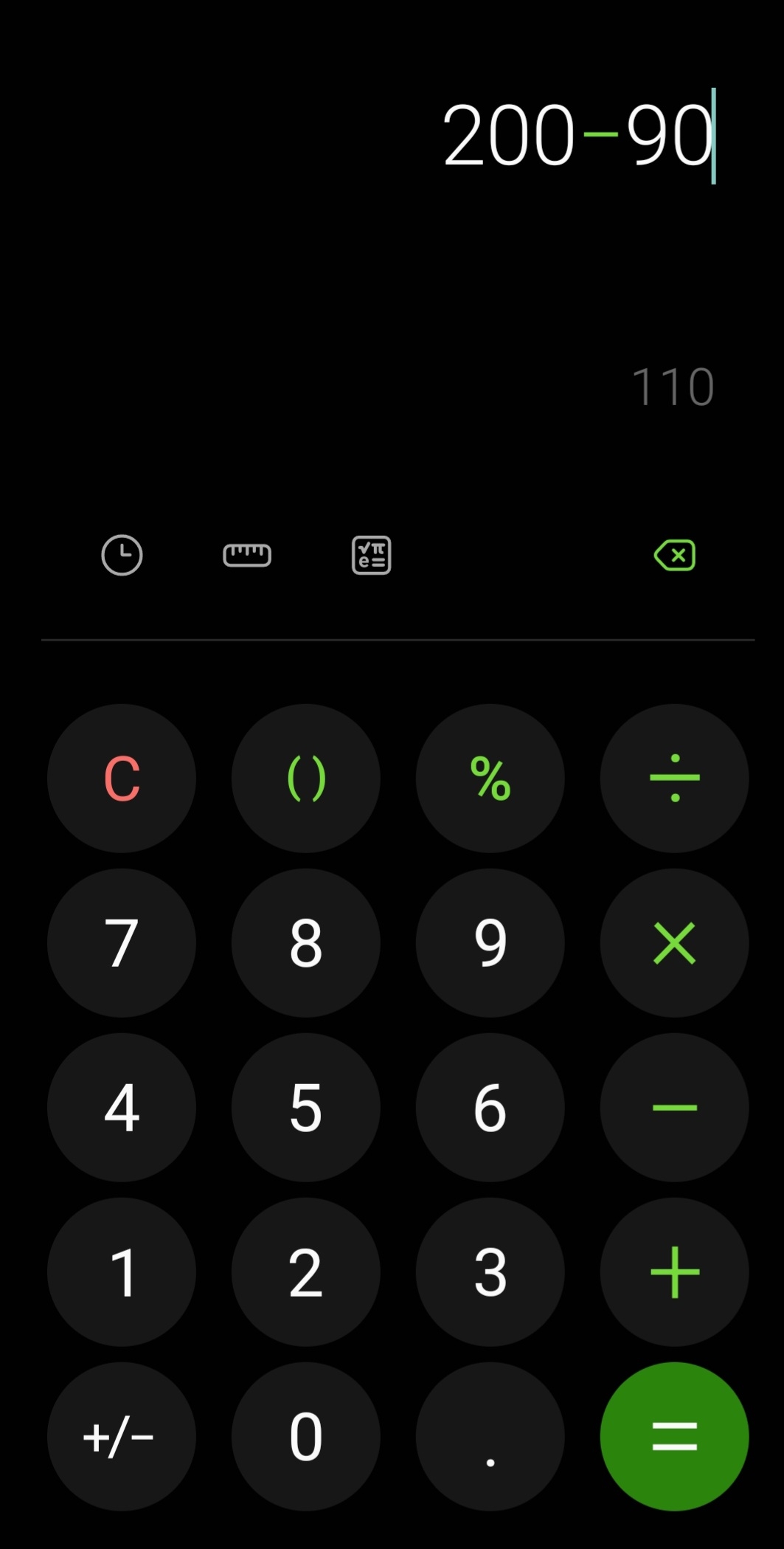Insert parentheses
This screenshot has width=784, height=1549.
pos(306,779)
